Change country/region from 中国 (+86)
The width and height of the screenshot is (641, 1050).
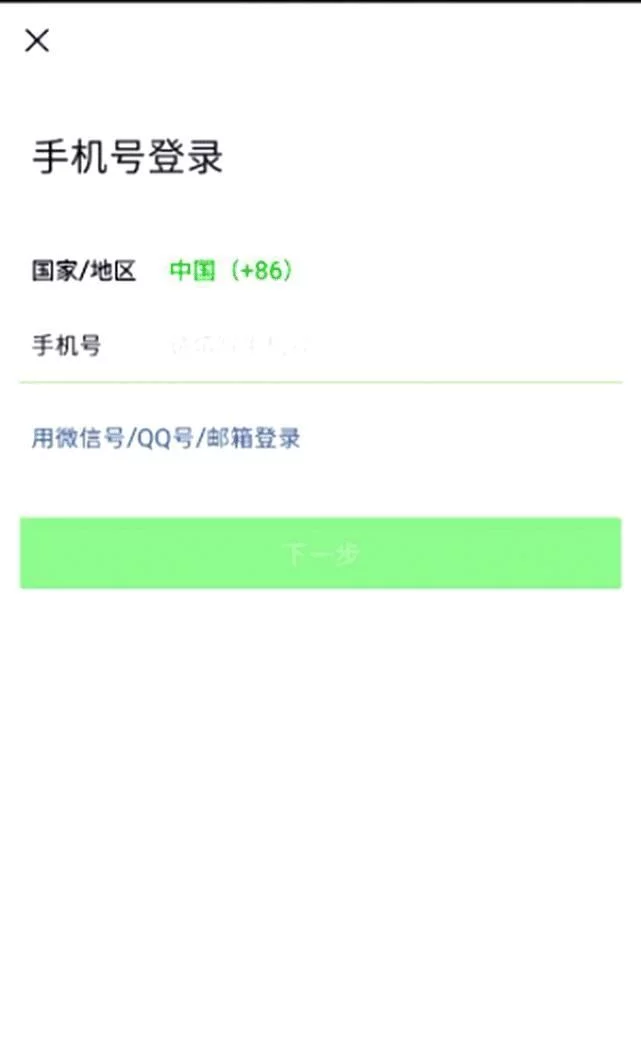click(231, 271)
